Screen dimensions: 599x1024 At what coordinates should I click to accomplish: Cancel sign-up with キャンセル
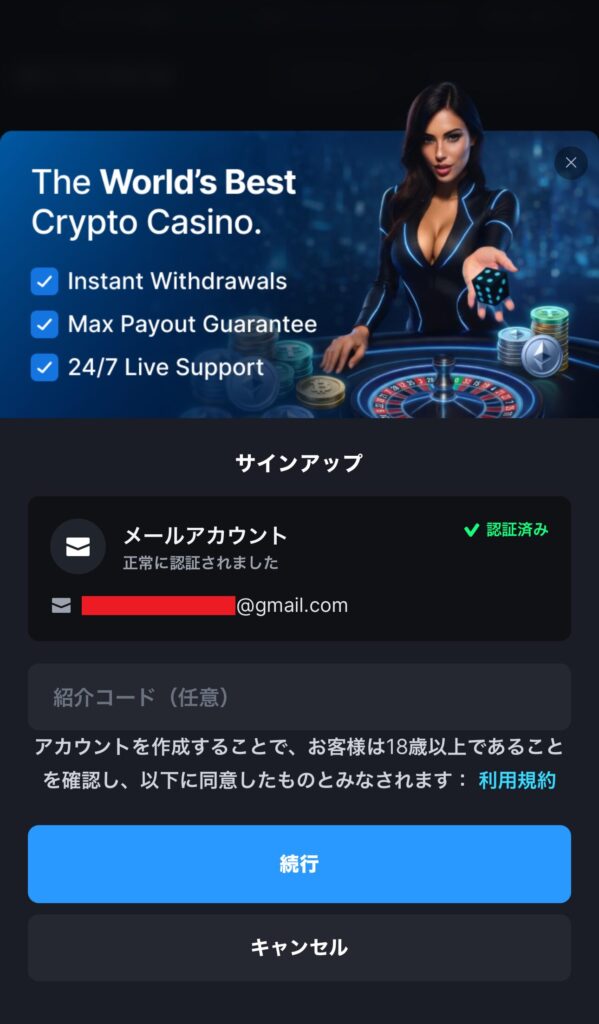coord(299,947)
